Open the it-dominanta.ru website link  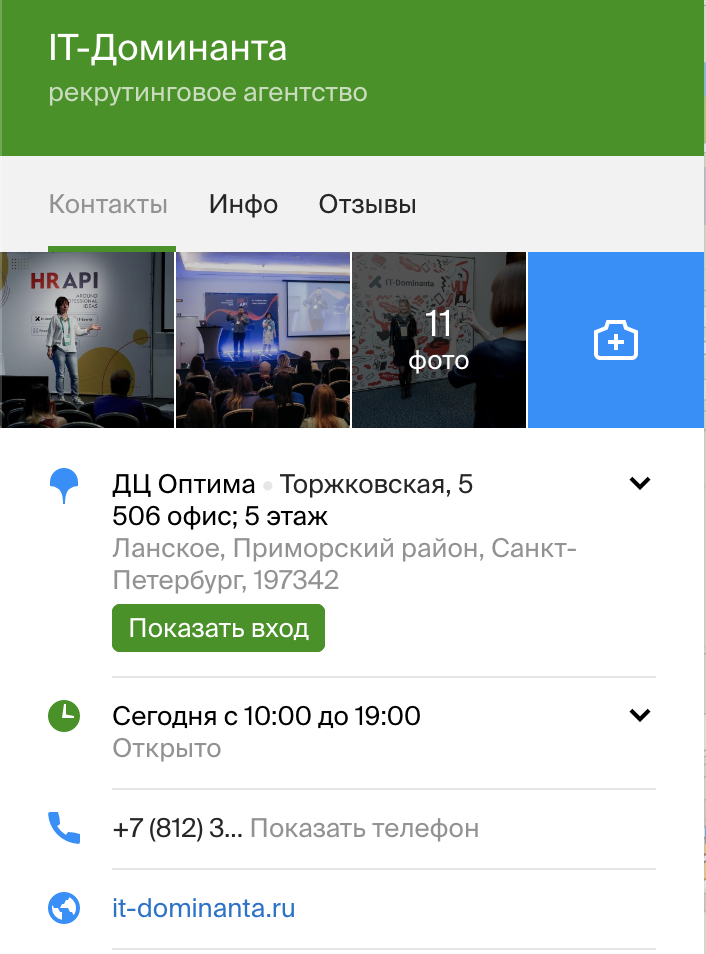(204, 909)
